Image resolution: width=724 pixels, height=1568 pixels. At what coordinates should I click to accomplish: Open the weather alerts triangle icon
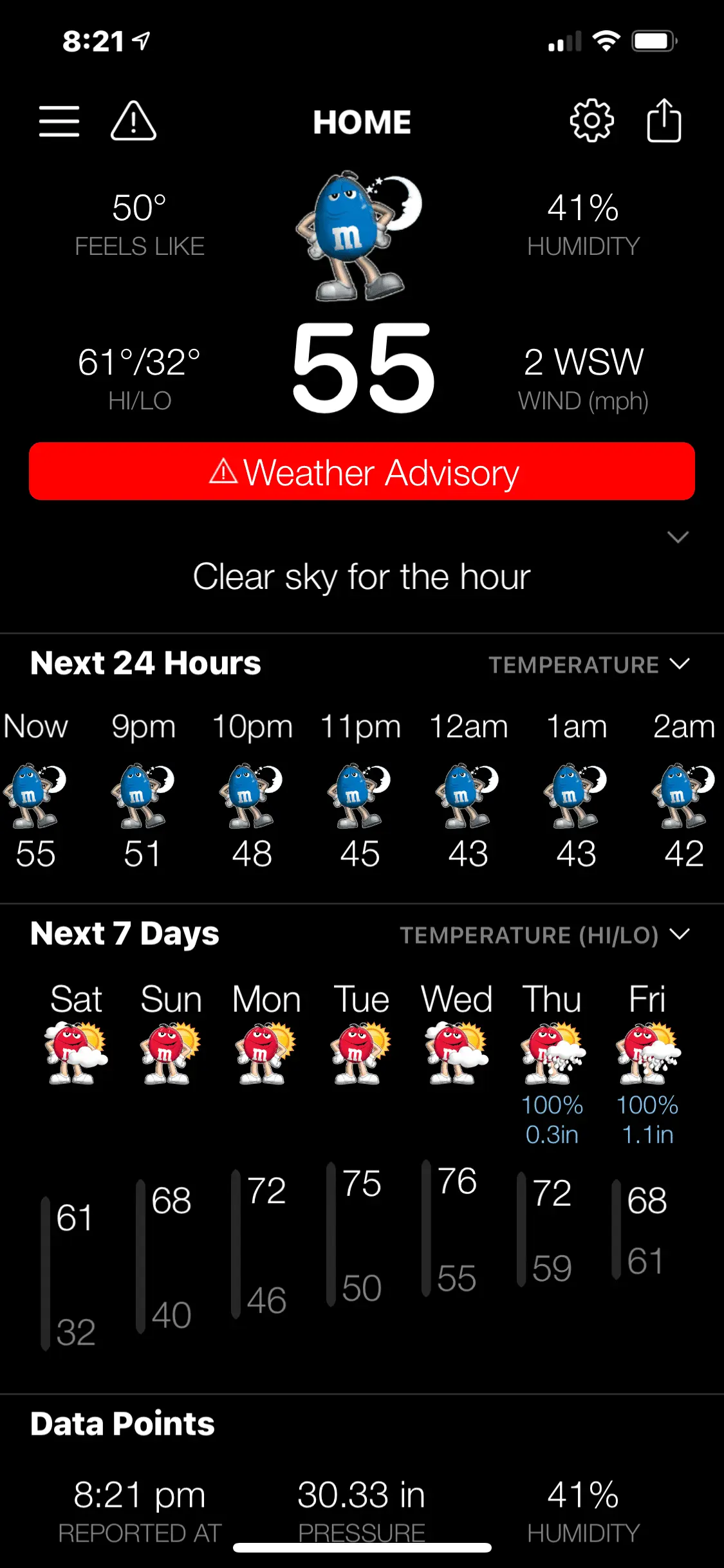pyautogui.click(x=133, y=121)
